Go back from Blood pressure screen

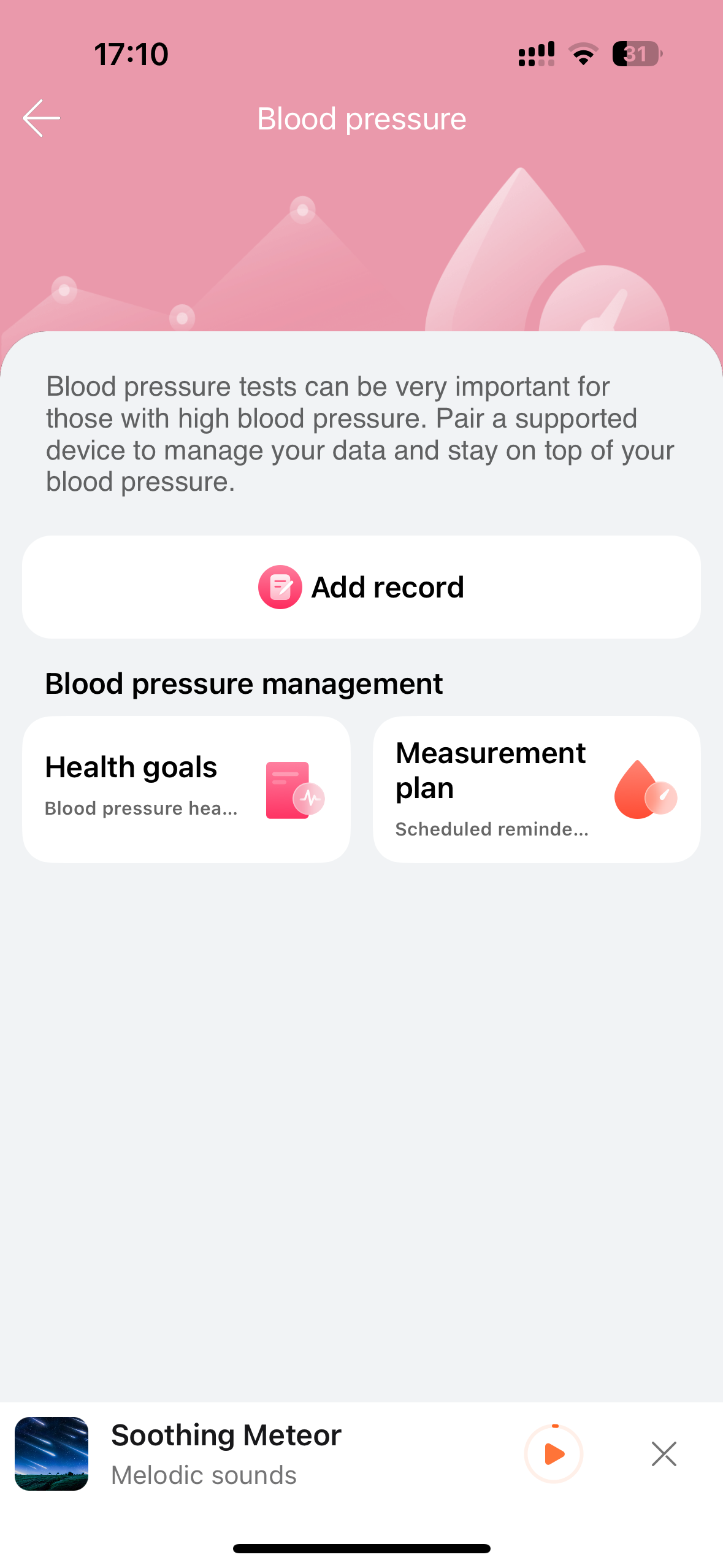(41, 118)
